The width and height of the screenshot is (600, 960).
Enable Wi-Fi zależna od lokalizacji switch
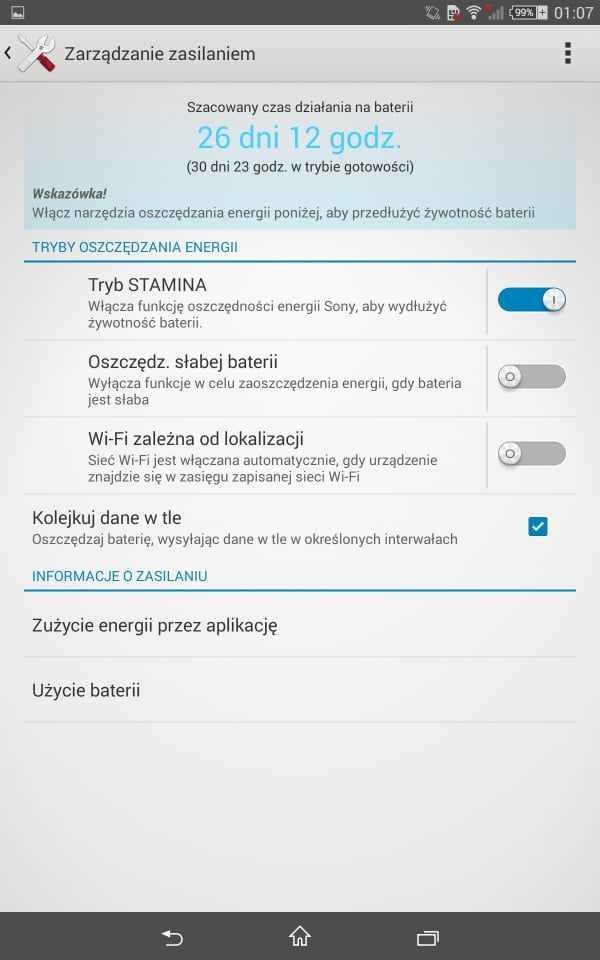531,454
